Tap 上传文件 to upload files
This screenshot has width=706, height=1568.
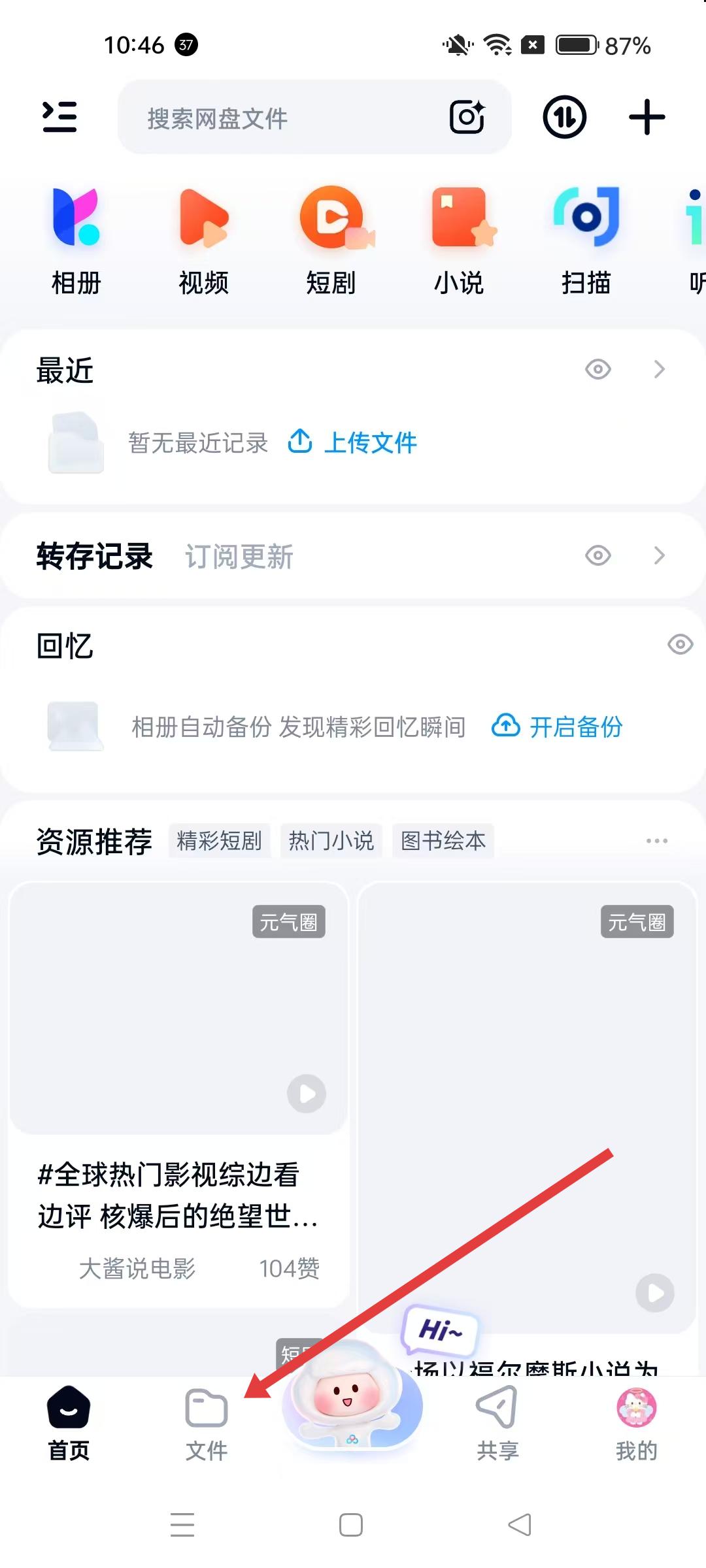click(353, 442)
